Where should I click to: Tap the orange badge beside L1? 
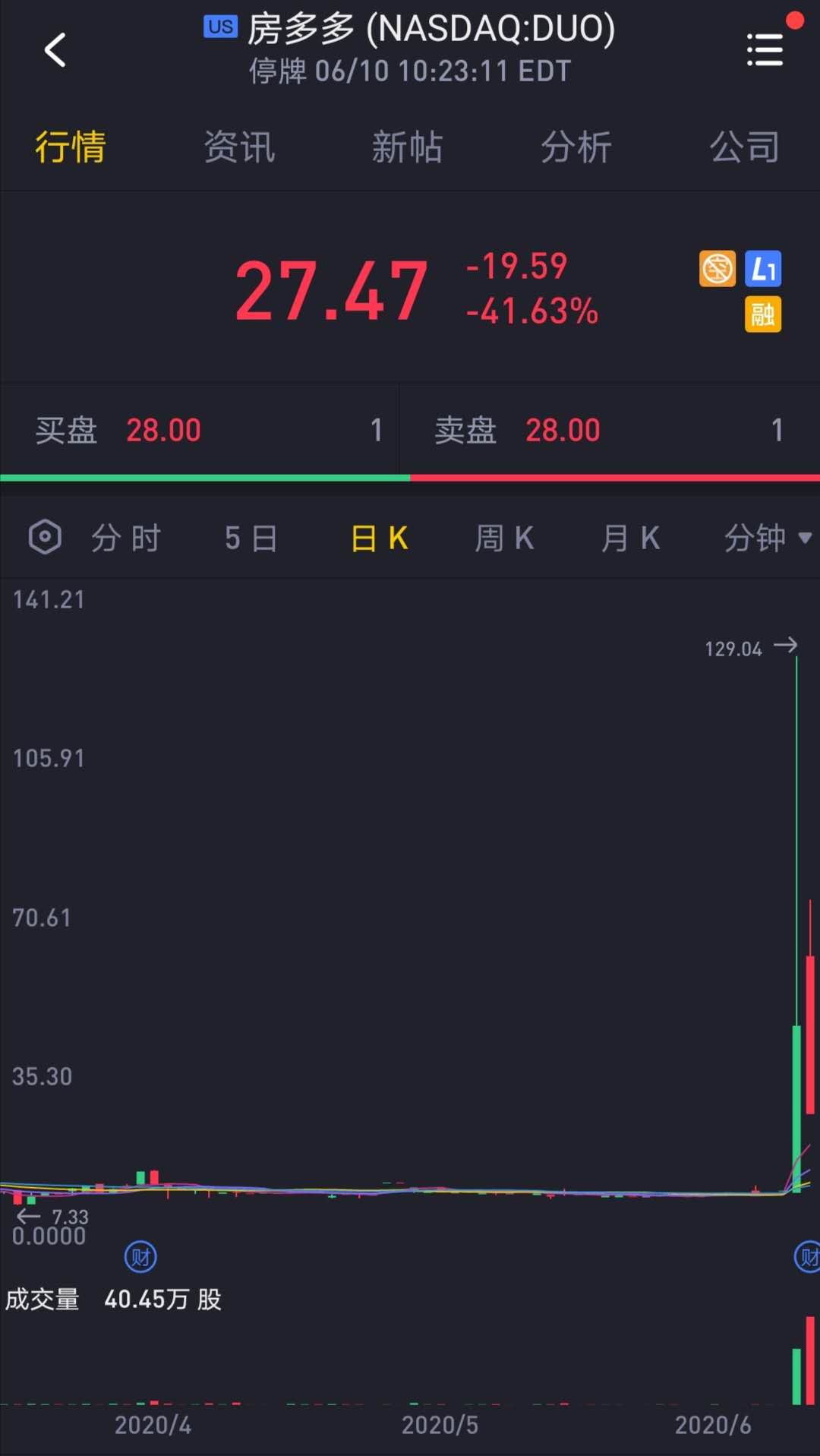click(x=717, y=269)
